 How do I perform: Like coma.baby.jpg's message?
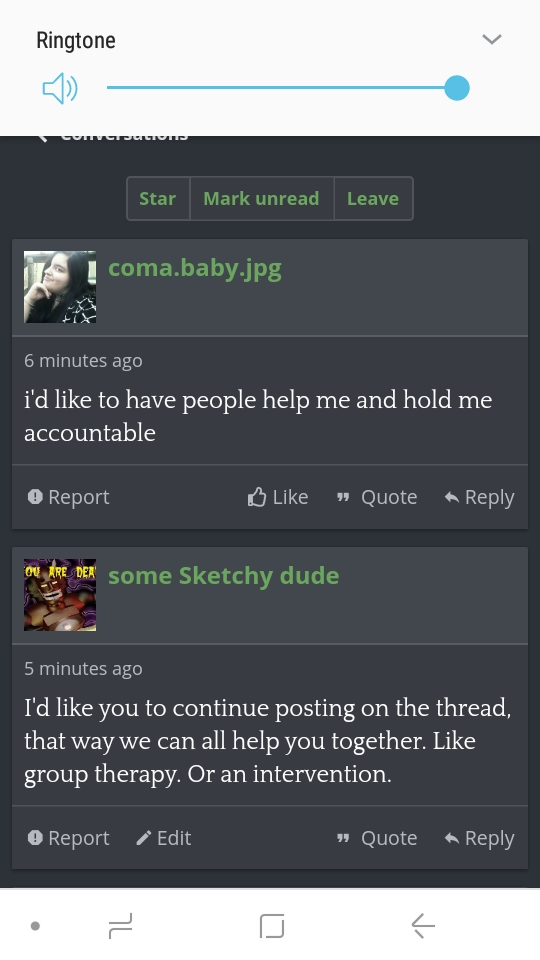278,497
